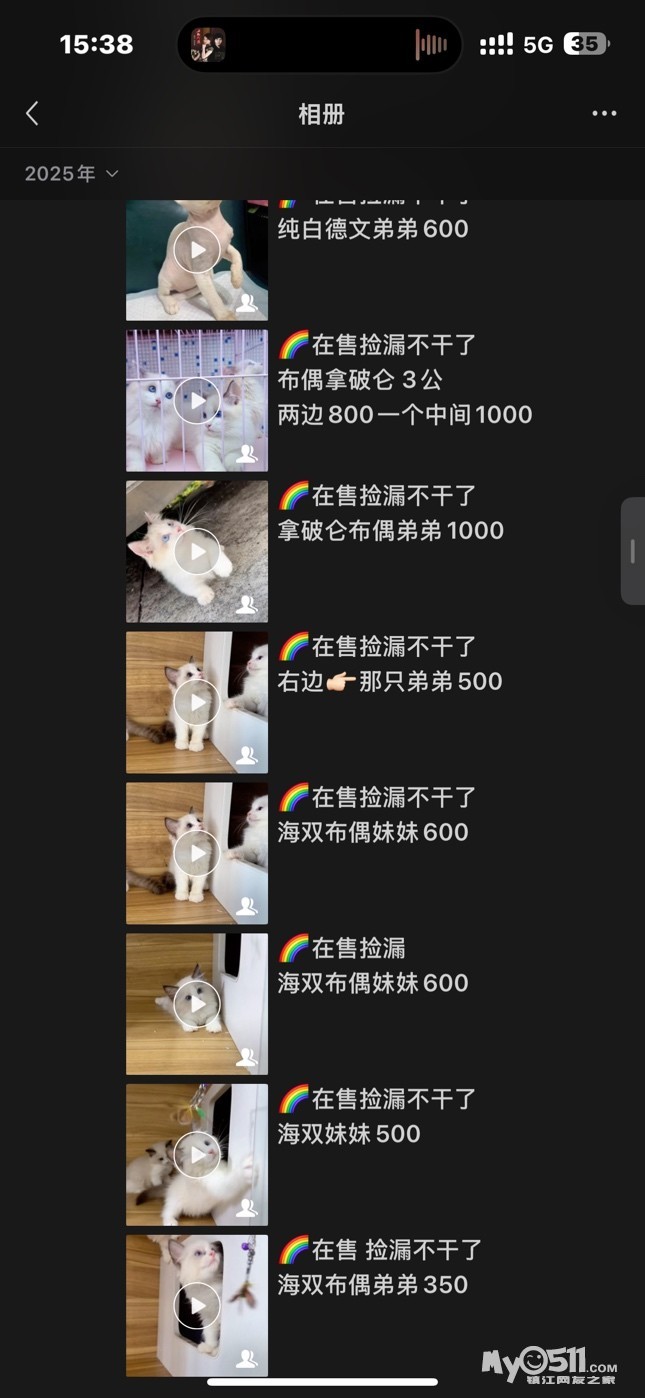The image size is (645, 1398).
Task: Open the 海双布偶弟弟350 video
Action: point(197,1305)
